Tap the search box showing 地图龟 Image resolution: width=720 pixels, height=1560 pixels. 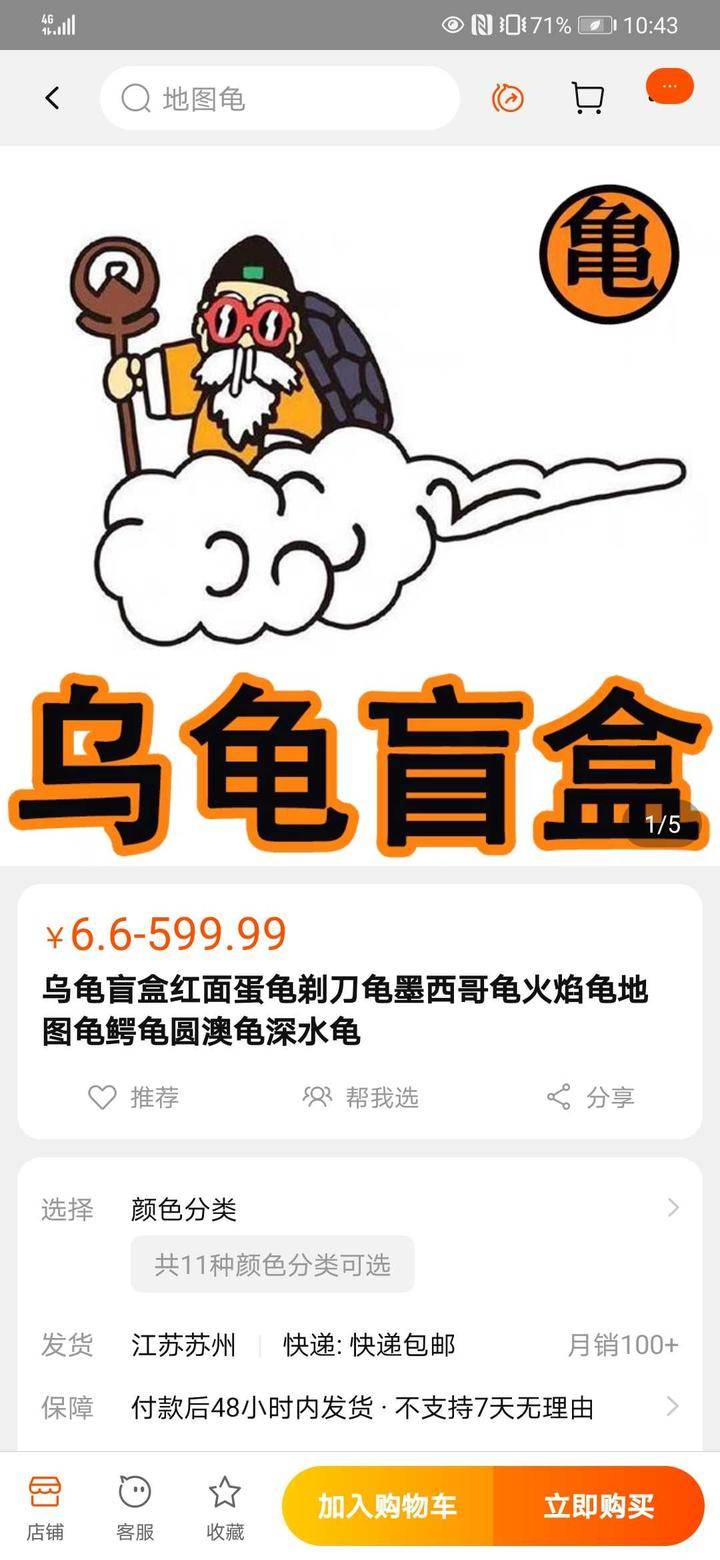[280, 98]
